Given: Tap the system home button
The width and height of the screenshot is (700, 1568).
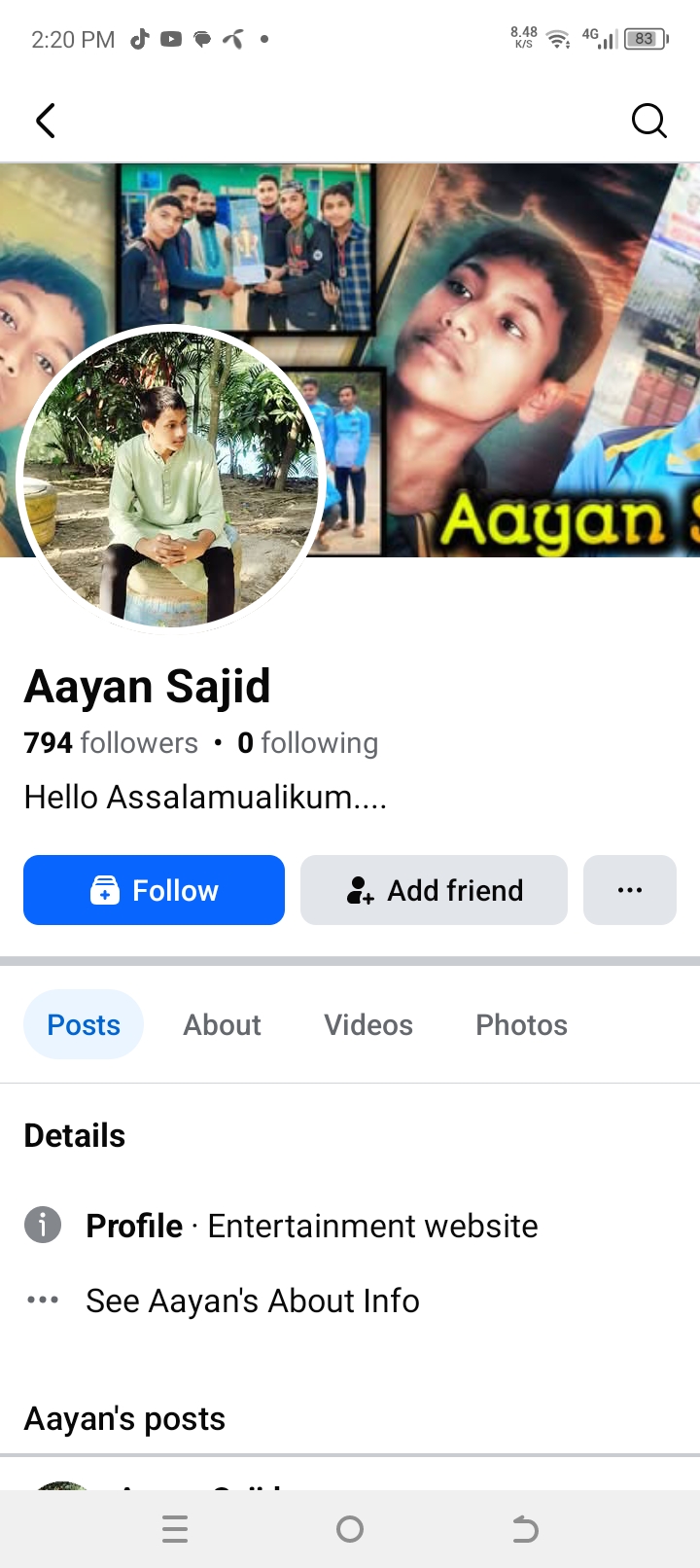Looking at the screenshot, I should click(x=350, y=1529).
